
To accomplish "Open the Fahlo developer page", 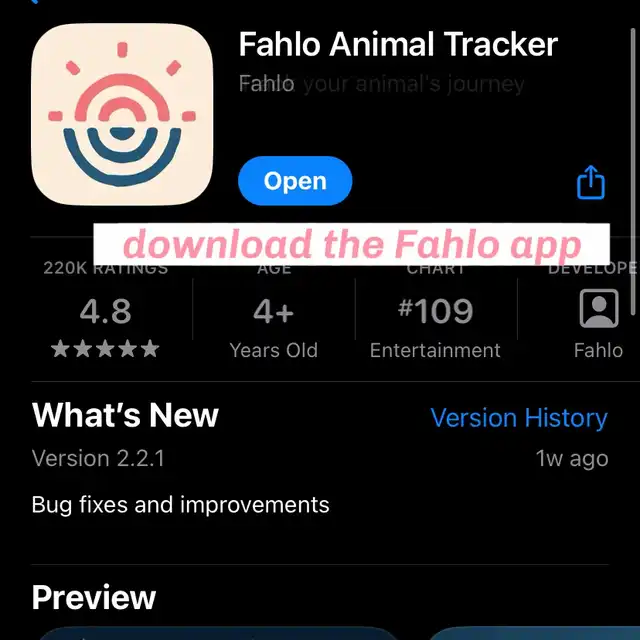I will click(x=598, y=322).
